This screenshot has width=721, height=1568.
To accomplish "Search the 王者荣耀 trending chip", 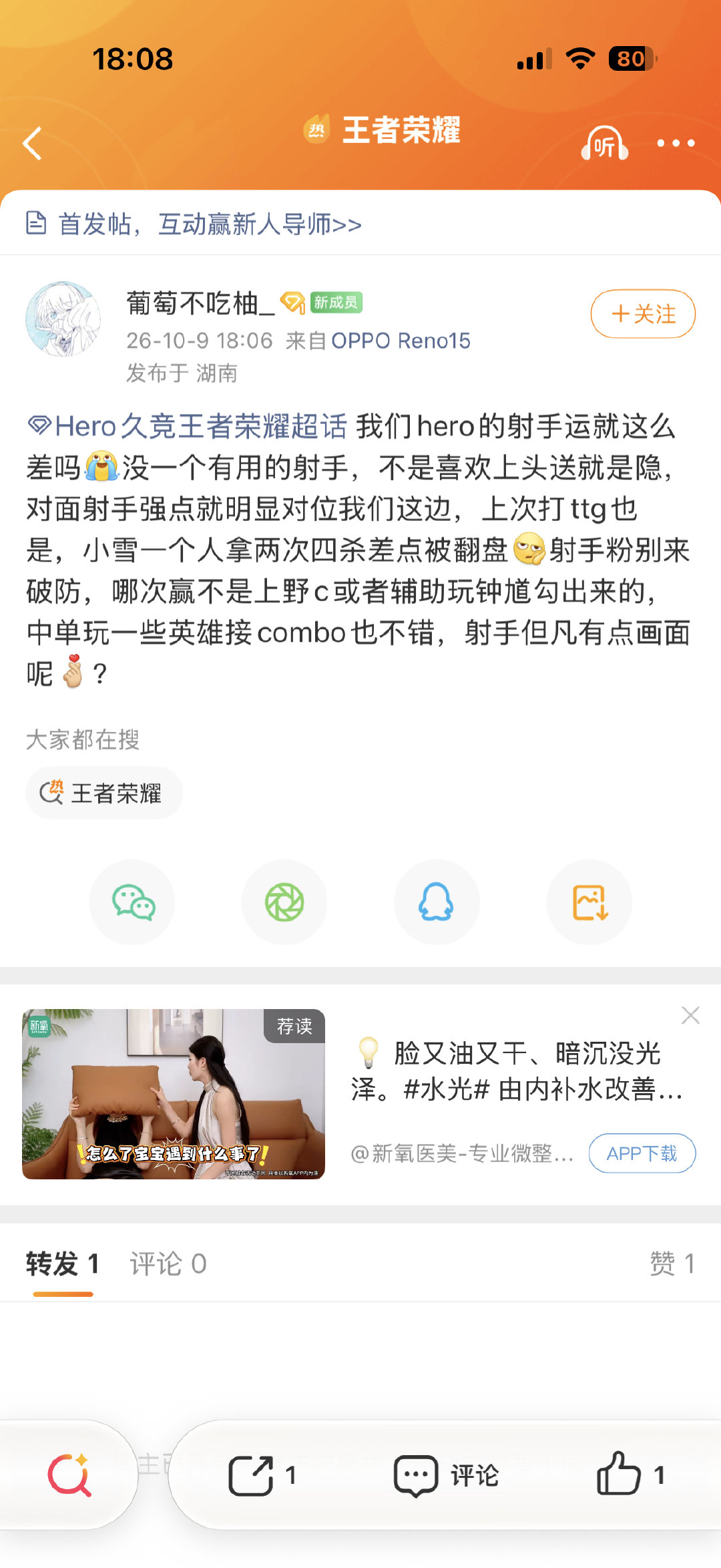I will [x=104, y=793].
